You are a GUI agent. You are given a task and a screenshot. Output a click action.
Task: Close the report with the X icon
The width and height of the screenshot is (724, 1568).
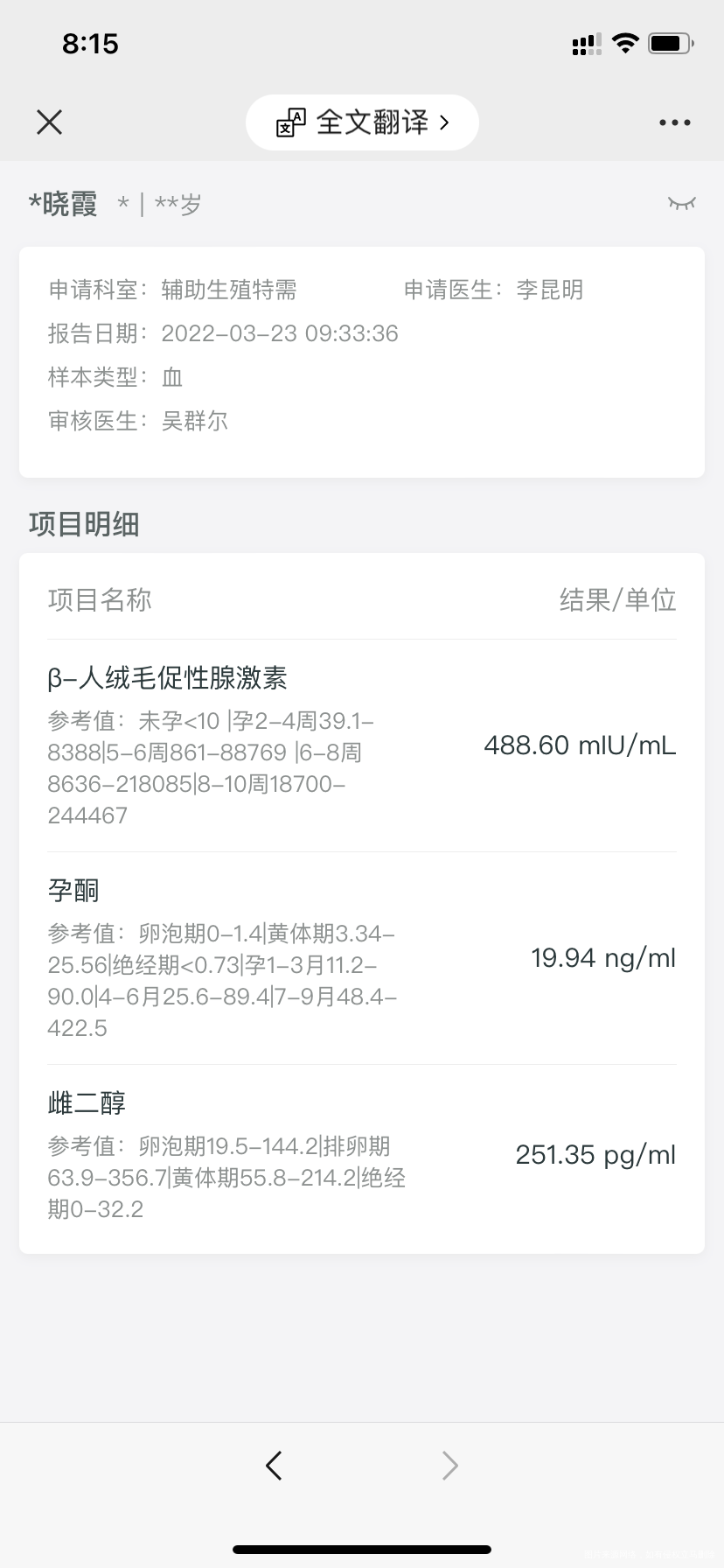[x=49, y=122]
